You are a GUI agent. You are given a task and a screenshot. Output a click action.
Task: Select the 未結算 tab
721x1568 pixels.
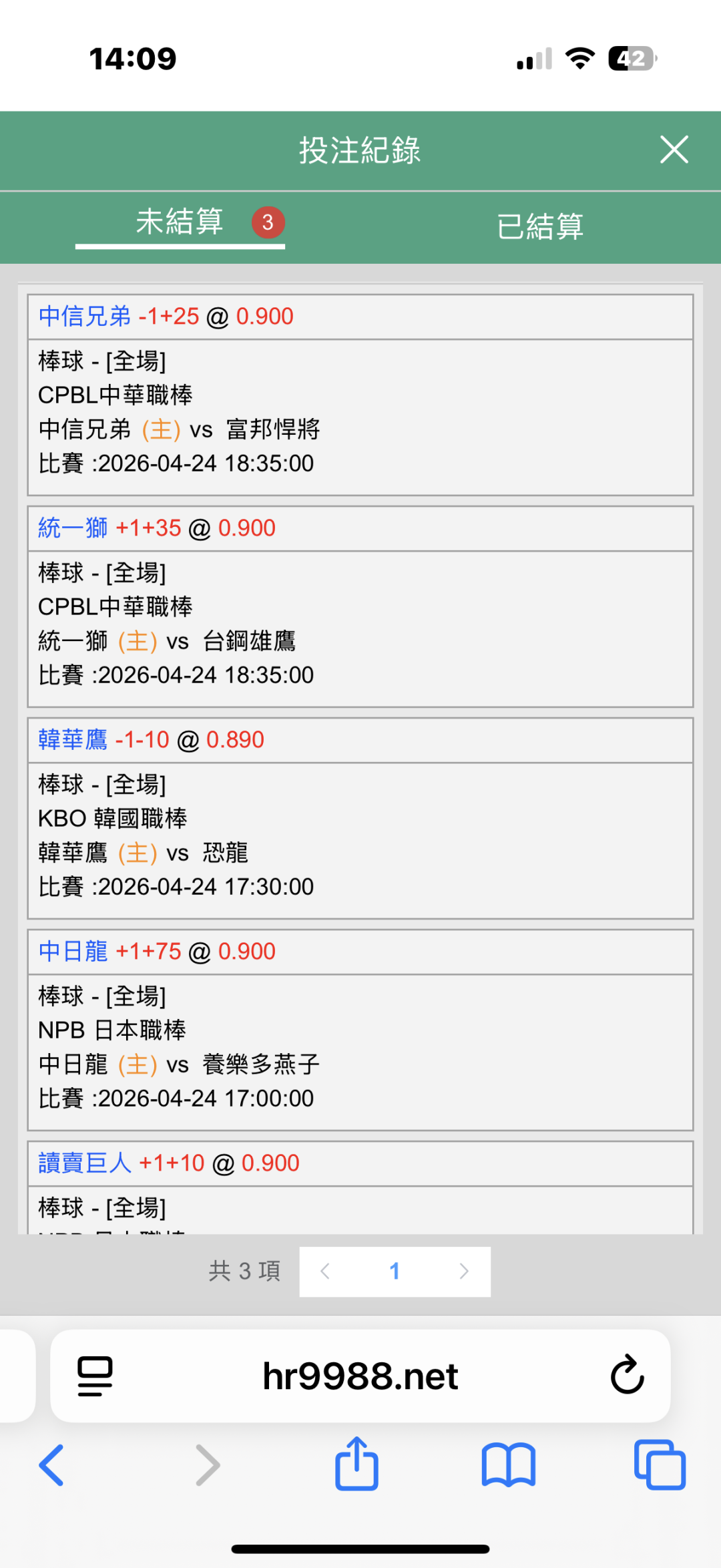click(x=180, y=222)
